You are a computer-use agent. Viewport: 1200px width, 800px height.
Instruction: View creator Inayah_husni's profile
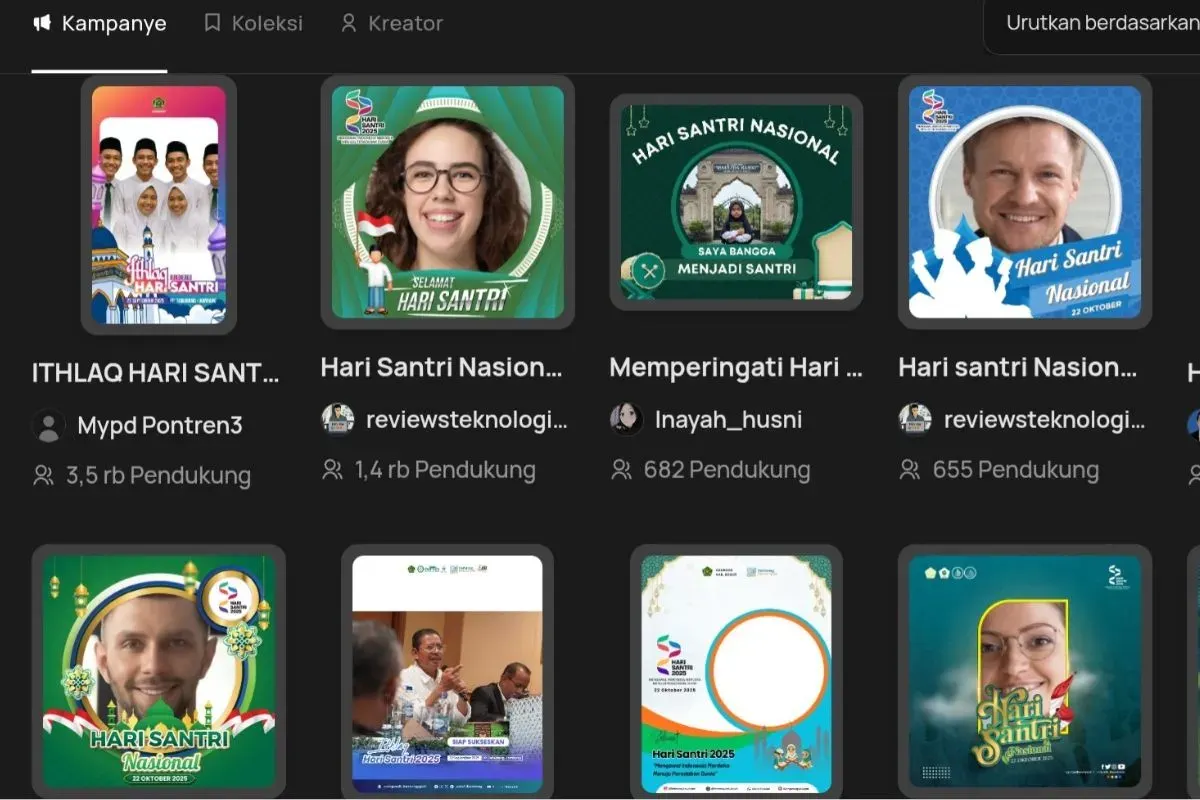(x=727, y=420)
